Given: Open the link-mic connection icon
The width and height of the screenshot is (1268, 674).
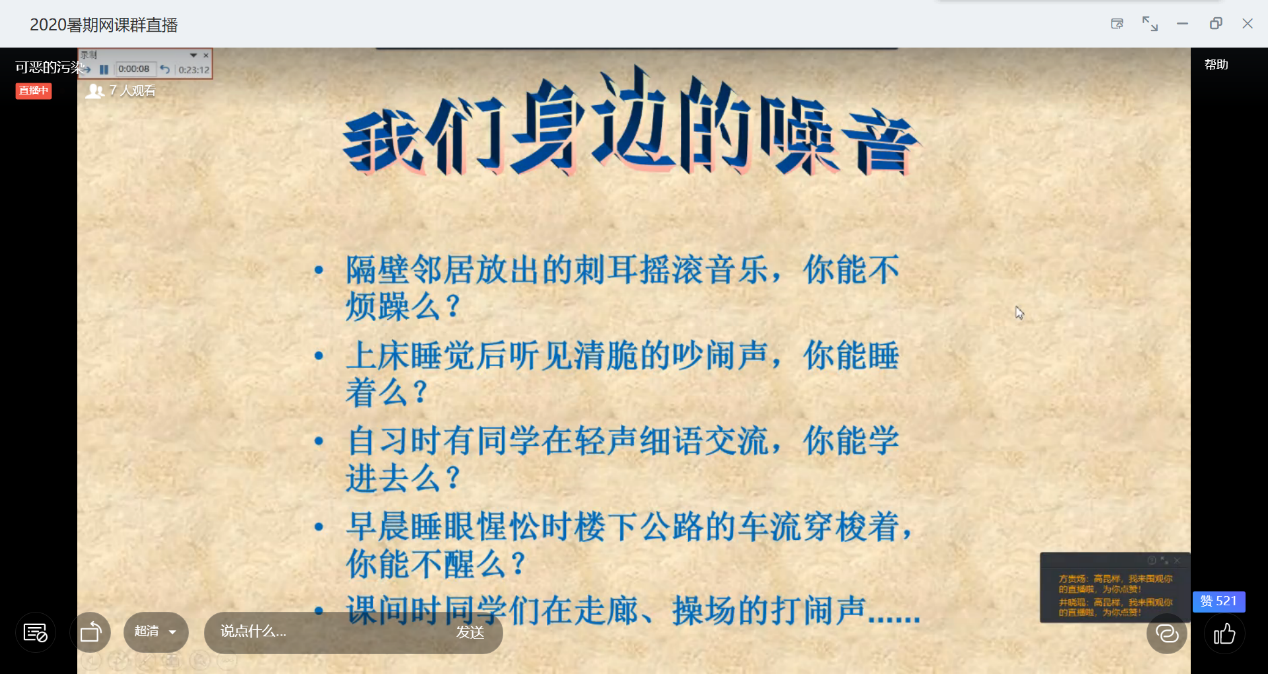Looking at the screenshot, I should [x=1166, y=633].
